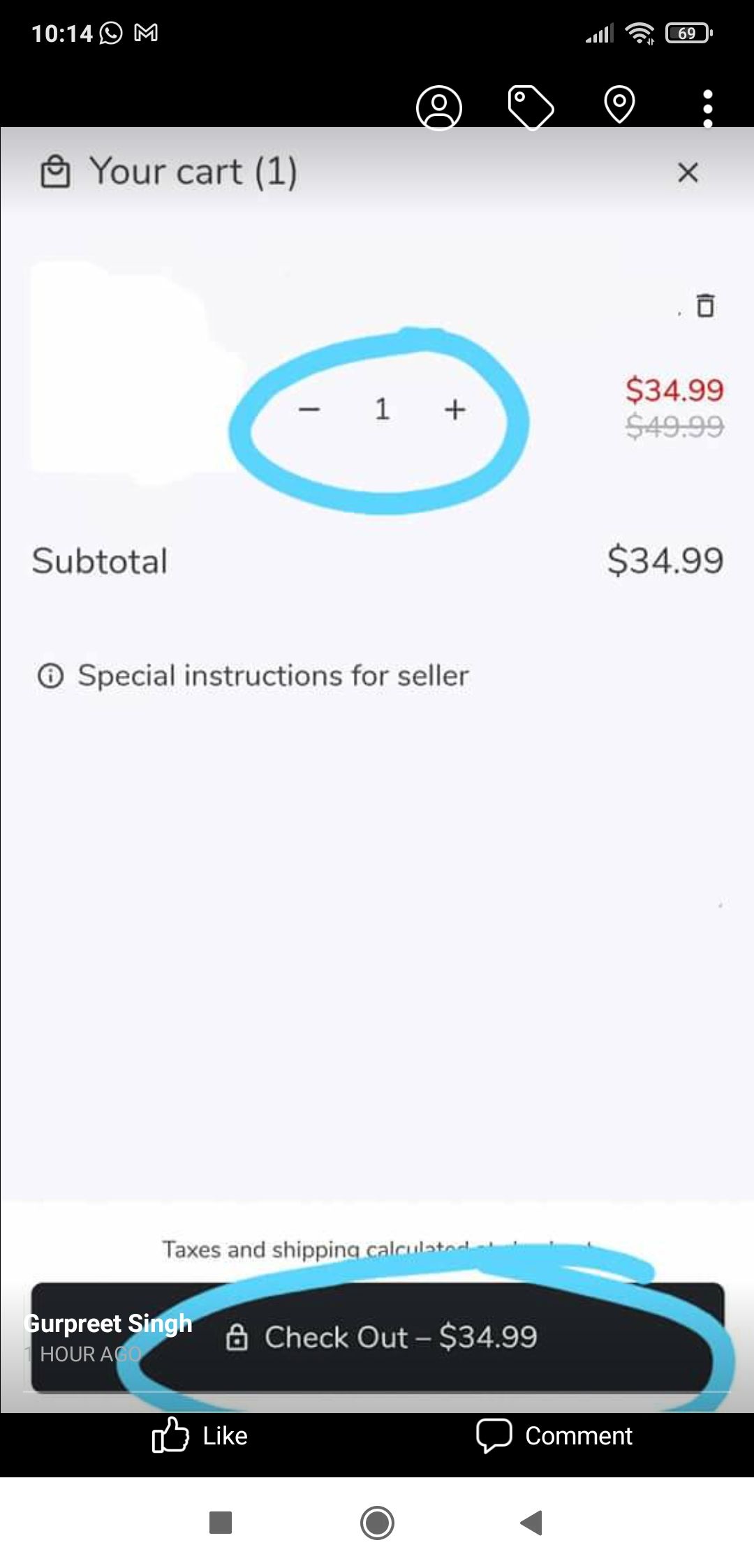Go back with the system back button
This screenshot has height=1568, width=754.
coord(531,1523)
